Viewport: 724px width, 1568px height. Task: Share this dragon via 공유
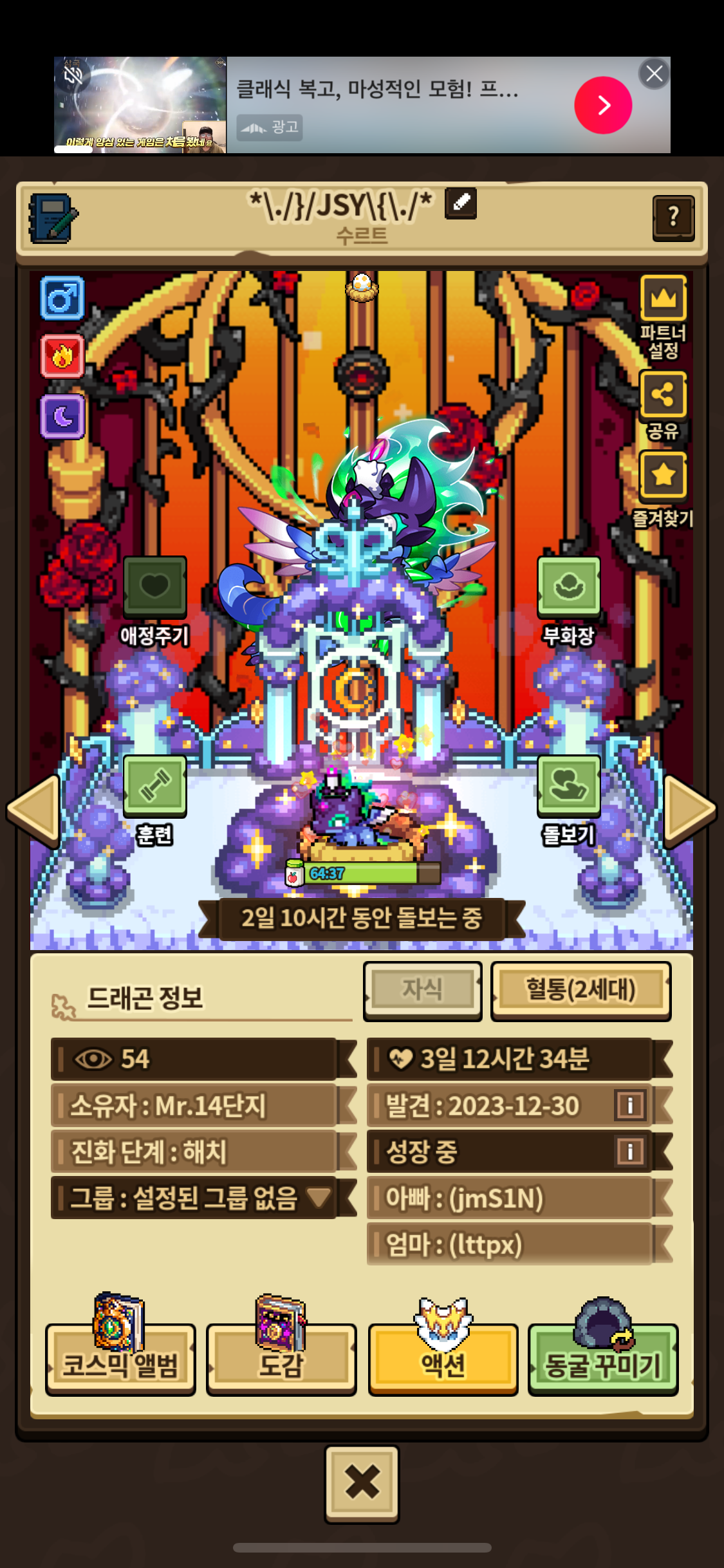[x=663, y=394]
